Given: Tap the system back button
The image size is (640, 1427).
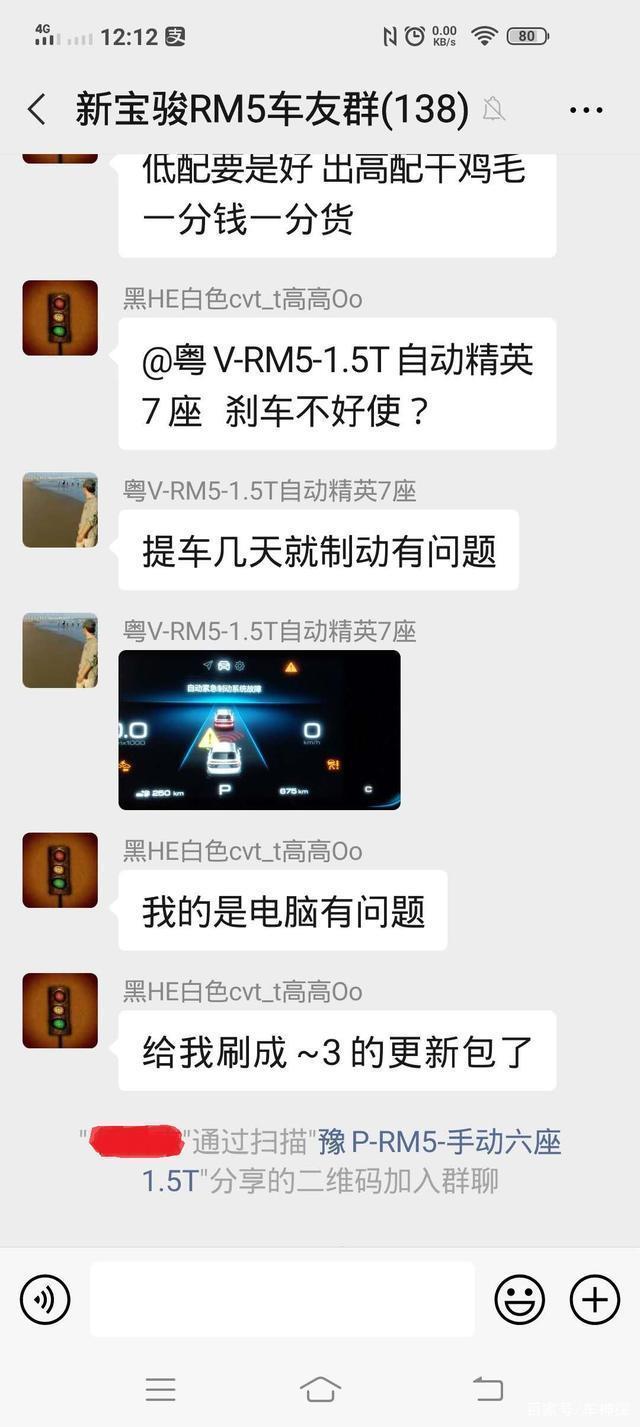Looking at the screenshot, I should [487, 1388].
